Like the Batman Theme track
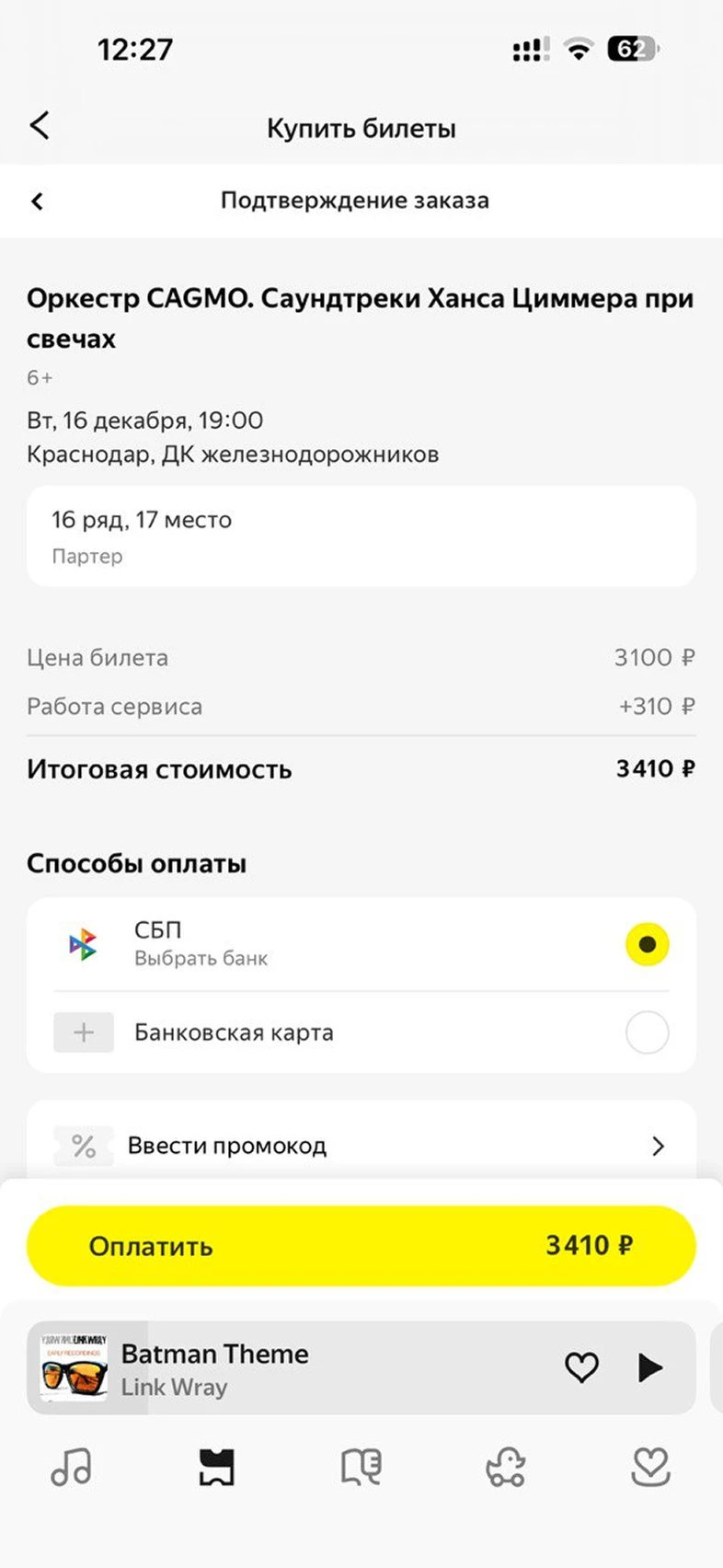 [581, 1367]
